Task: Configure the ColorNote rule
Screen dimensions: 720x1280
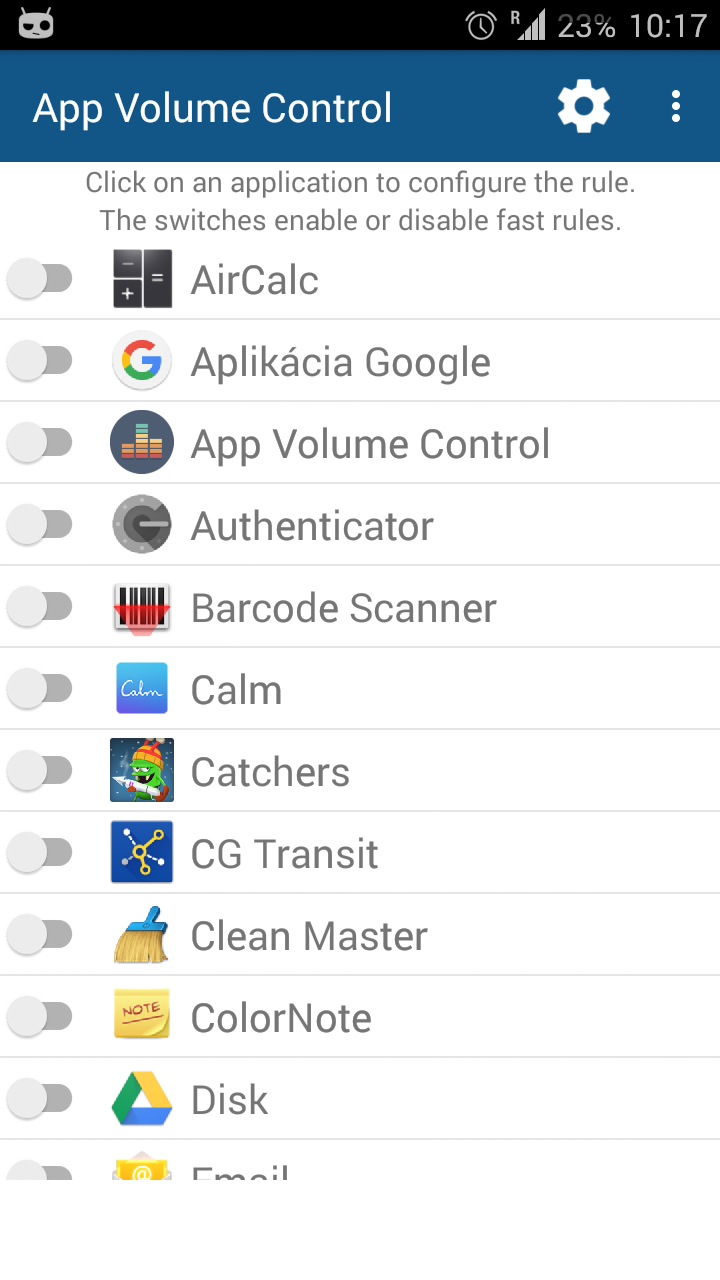Action: pos(360,1018)
